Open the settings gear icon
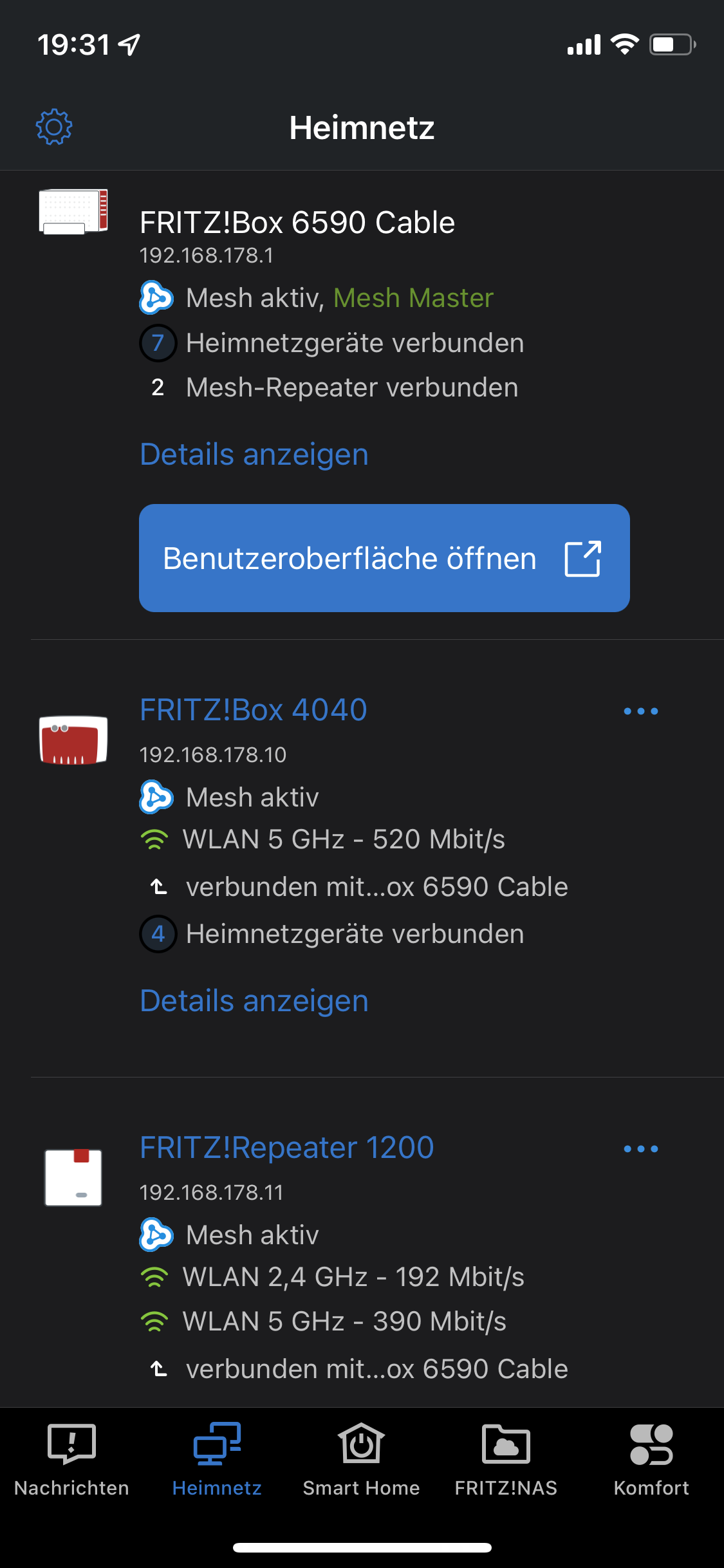The height and width of the screenshot is (1568, 724). coord(54,127)
